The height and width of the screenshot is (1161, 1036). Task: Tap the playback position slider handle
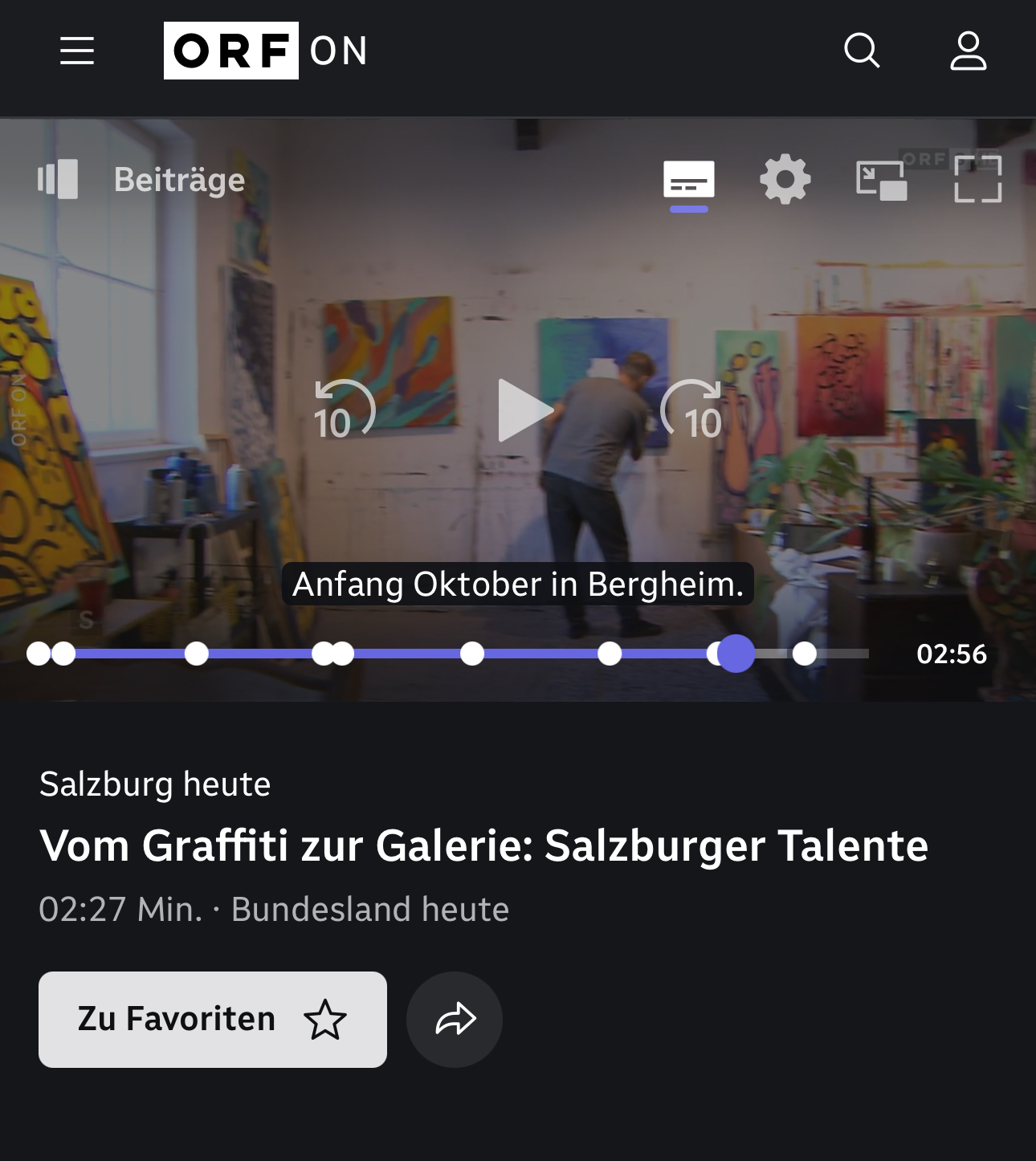point(736,654)
